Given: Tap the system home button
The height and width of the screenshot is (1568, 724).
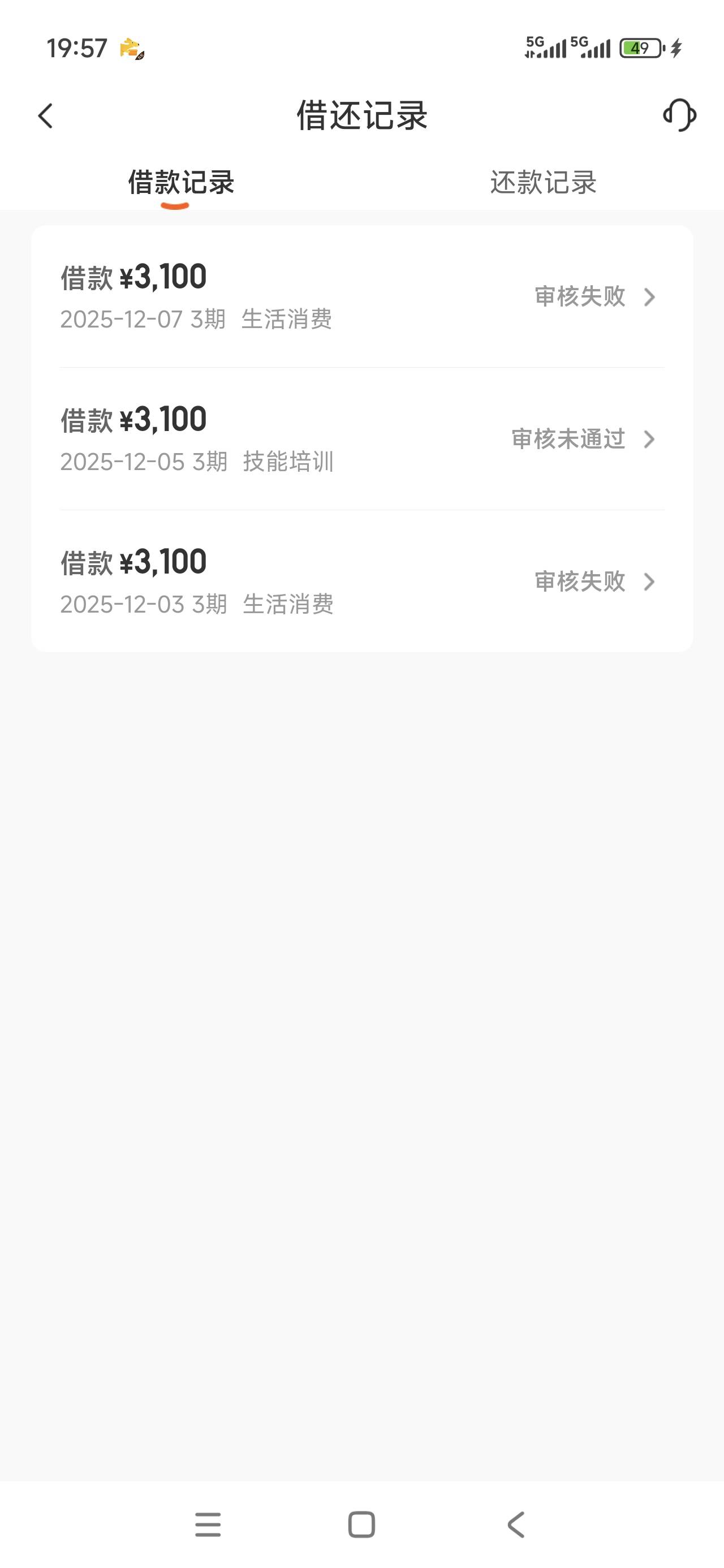Looking at the screenshot, I should pos(361,1525).
